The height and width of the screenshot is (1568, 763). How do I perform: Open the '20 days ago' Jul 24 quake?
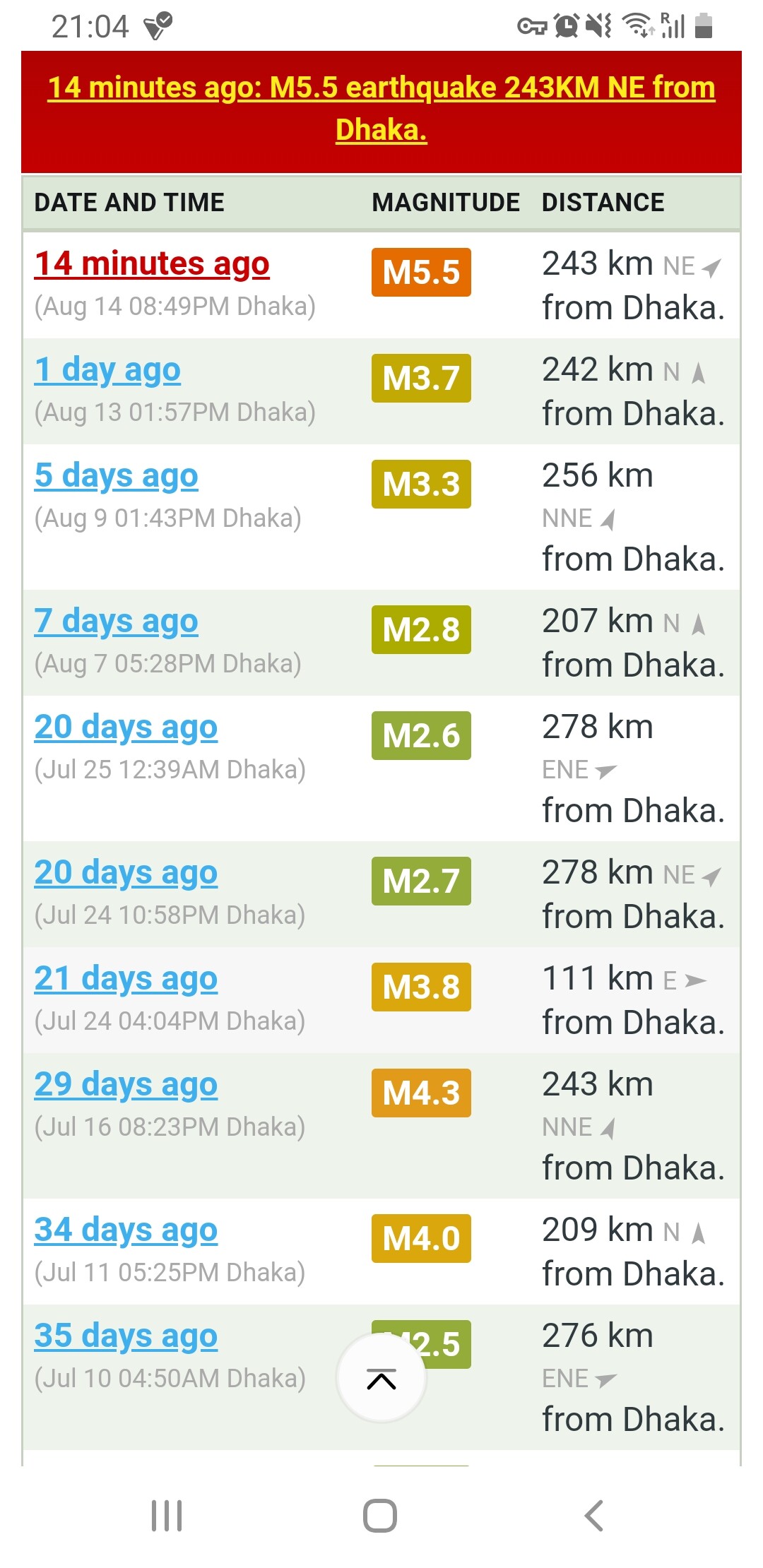126,873
